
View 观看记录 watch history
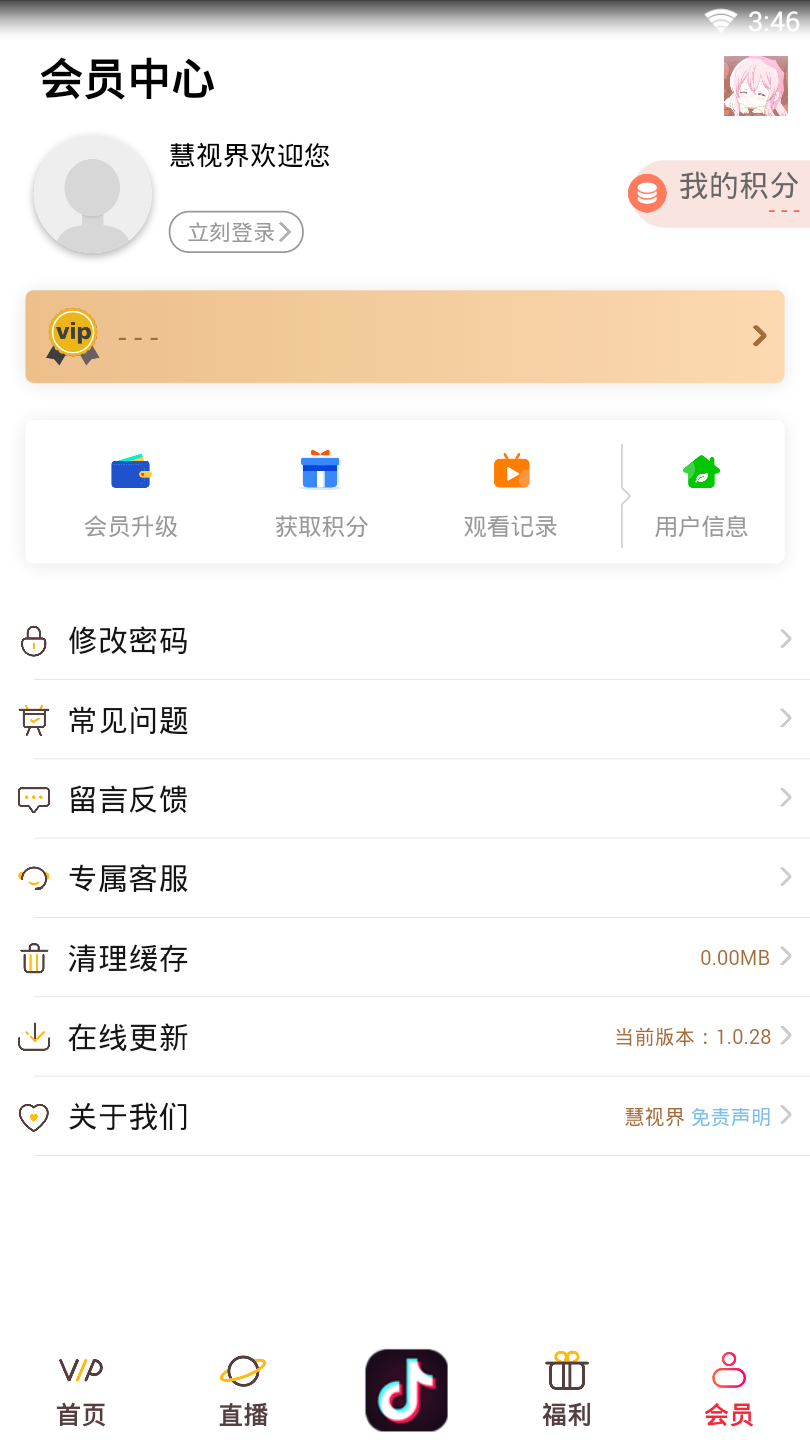click(511, 494)
